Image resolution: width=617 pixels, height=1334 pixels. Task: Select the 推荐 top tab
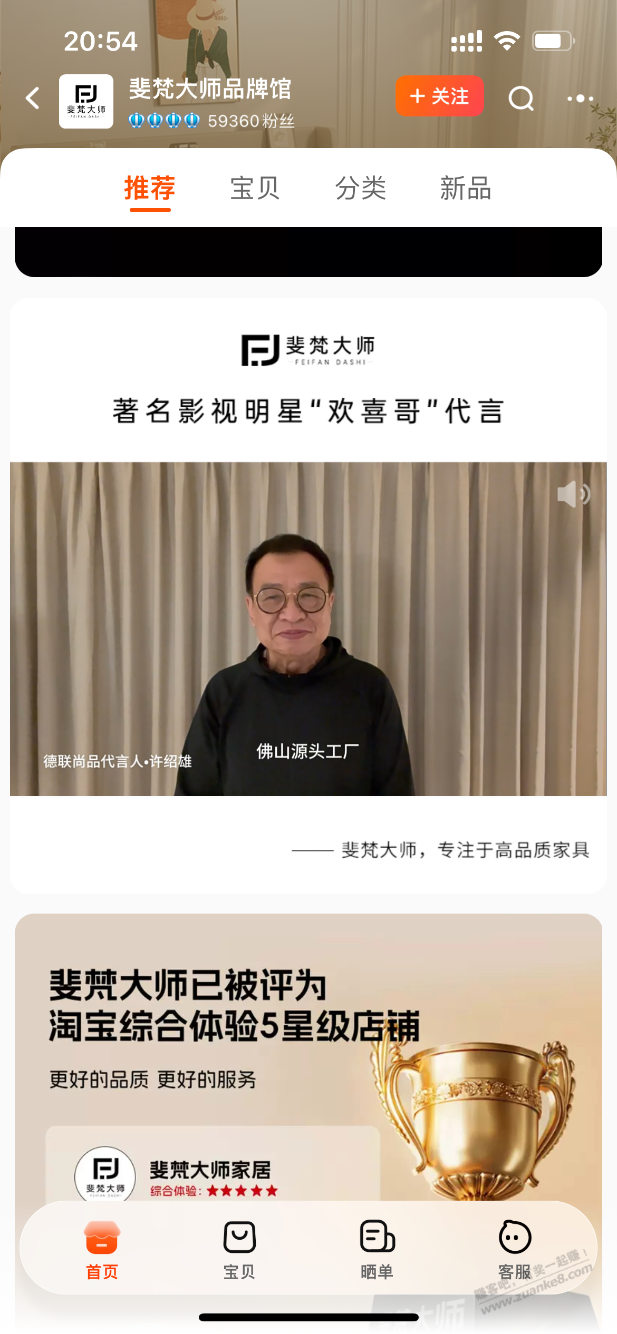(x=150, y=188)
